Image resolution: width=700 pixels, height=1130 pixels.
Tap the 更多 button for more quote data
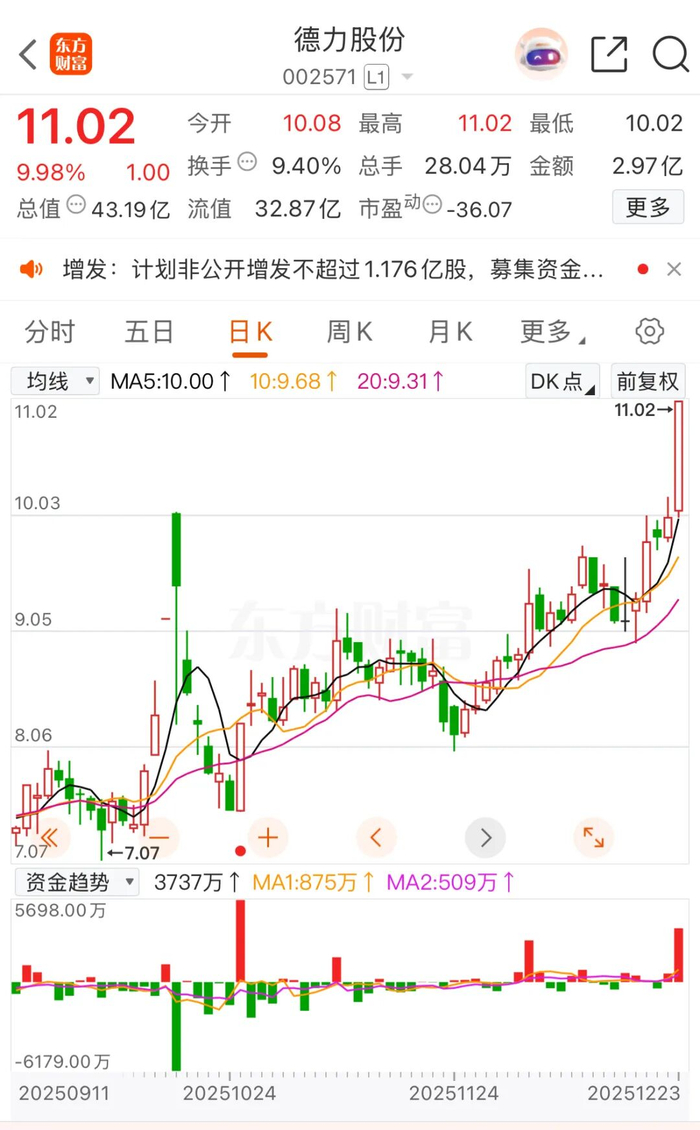pos(648,207)
